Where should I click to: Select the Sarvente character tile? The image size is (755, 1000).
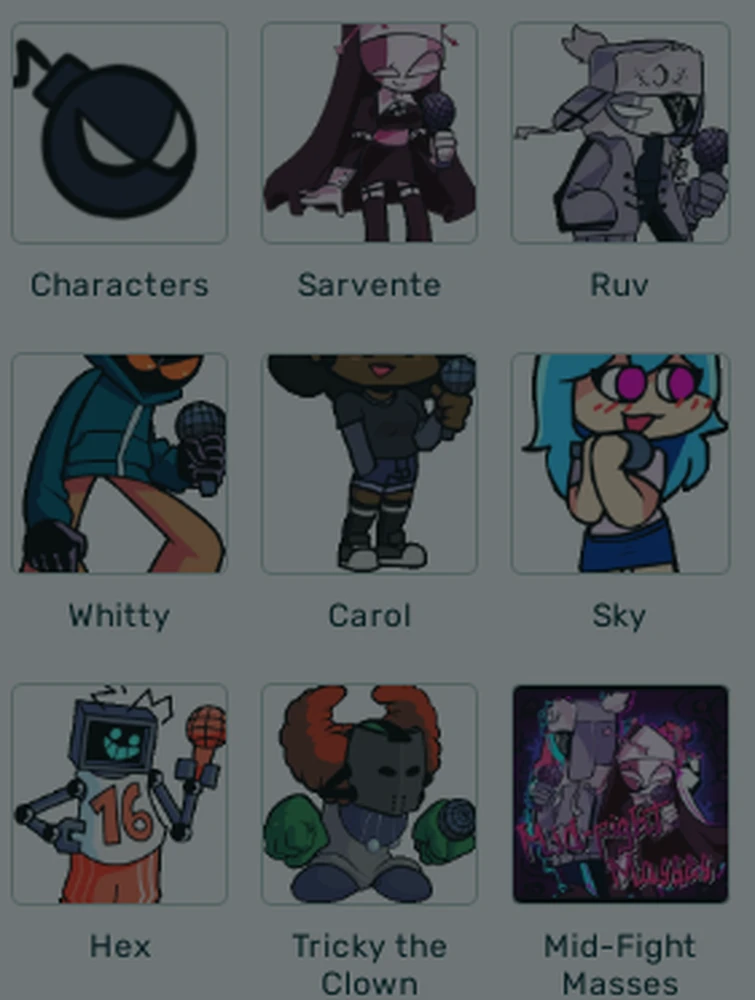369,134
